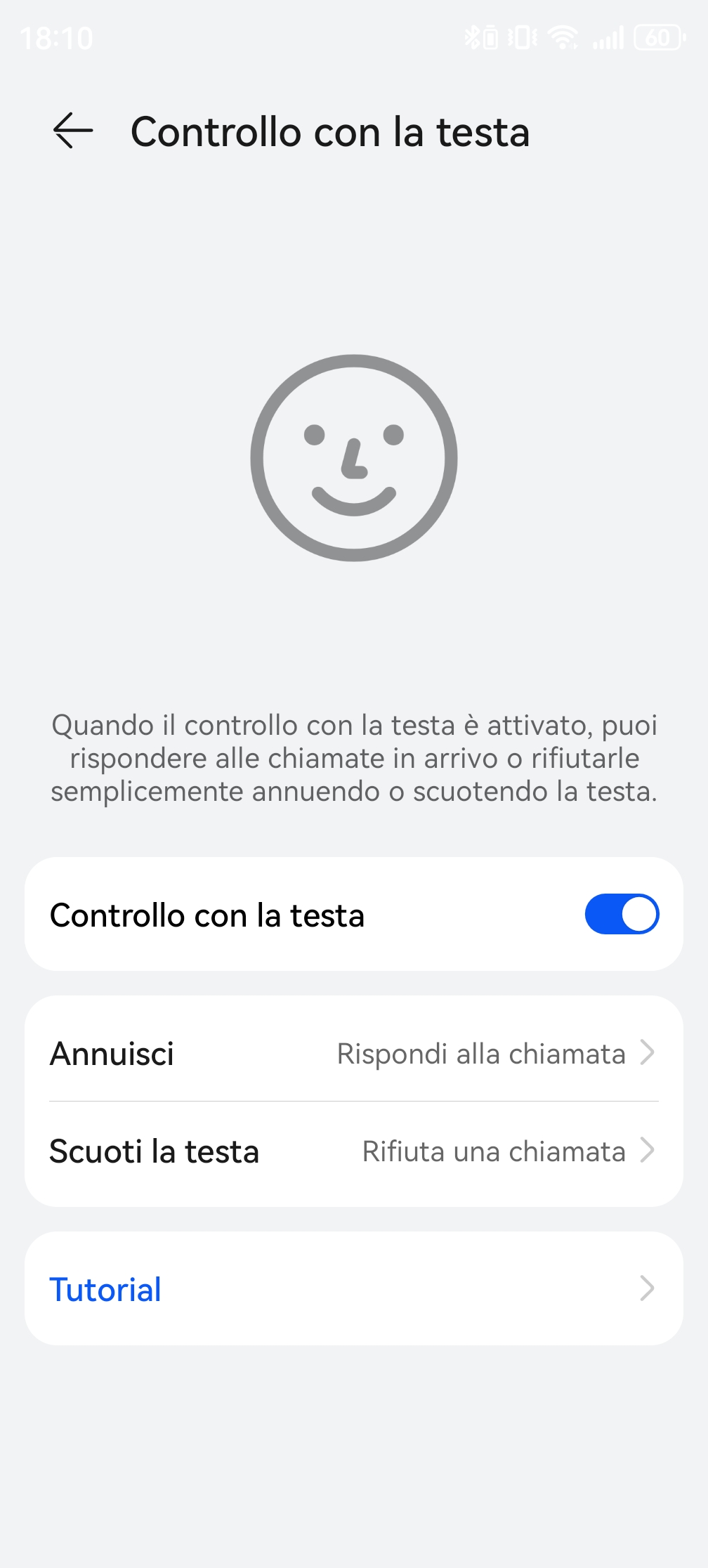Open the Annuisci gesture setting

click(x=354, y=1053)
